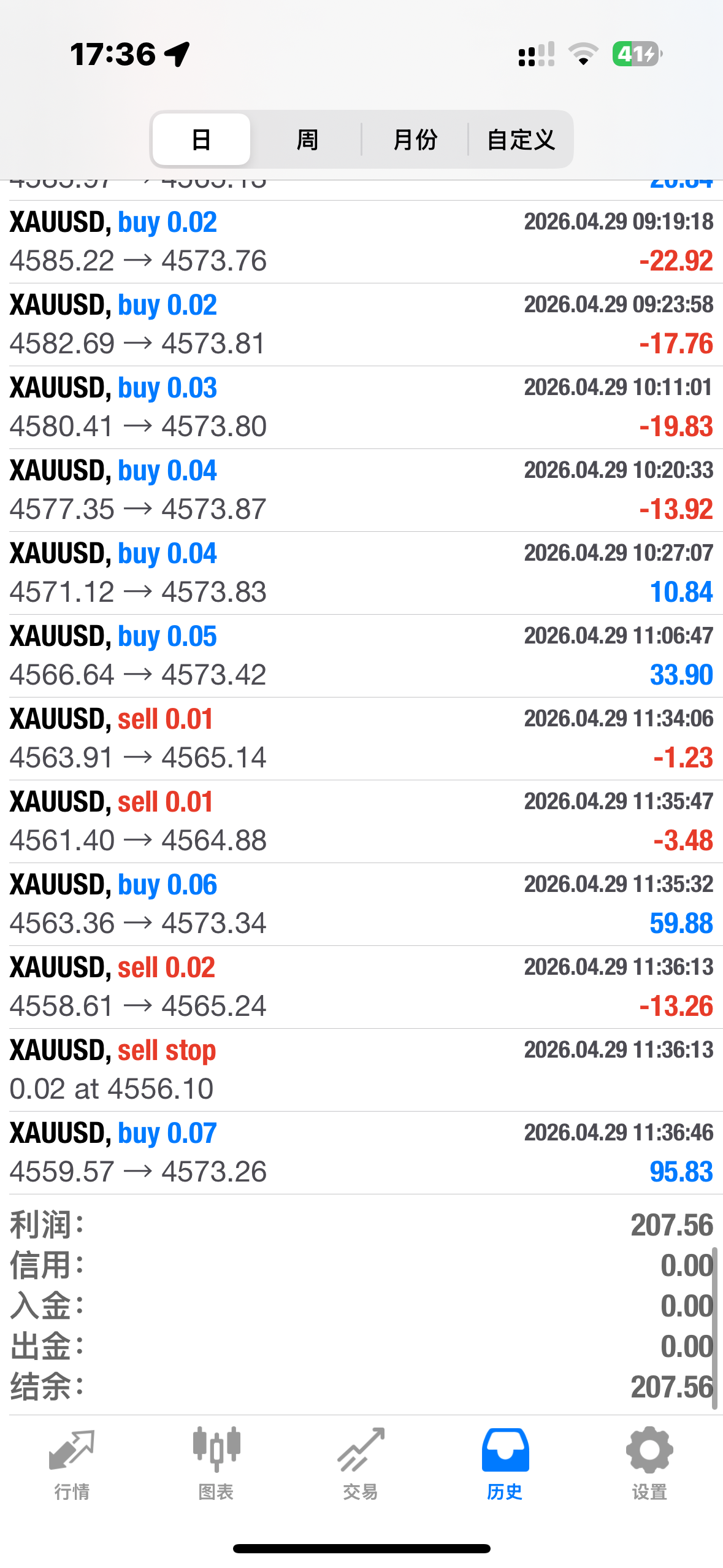Open the 设置 settings tab
The height and width of the screenshot is (1568, 723).
click(649, 1463)
